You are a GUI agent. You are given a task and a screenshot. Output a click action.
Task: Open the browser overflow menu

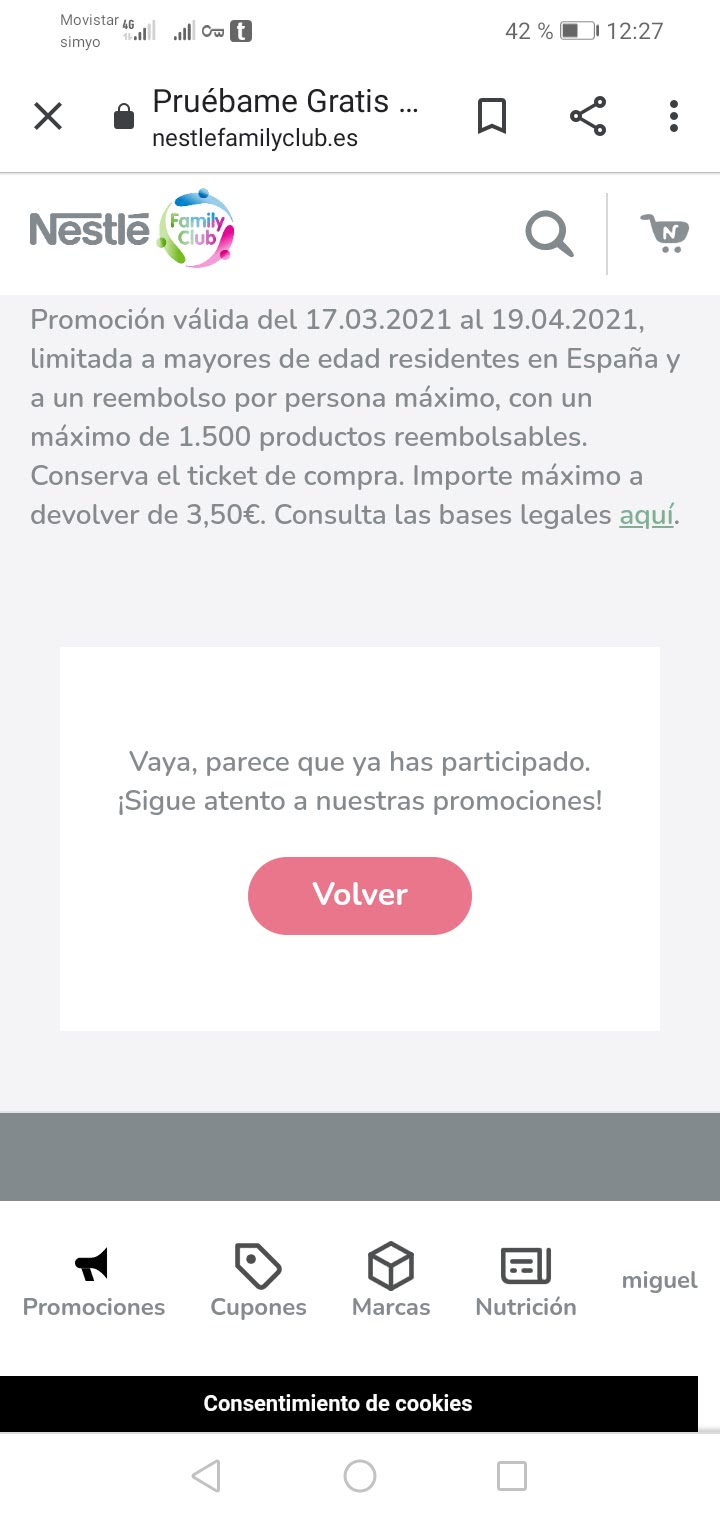coord(674,117)
